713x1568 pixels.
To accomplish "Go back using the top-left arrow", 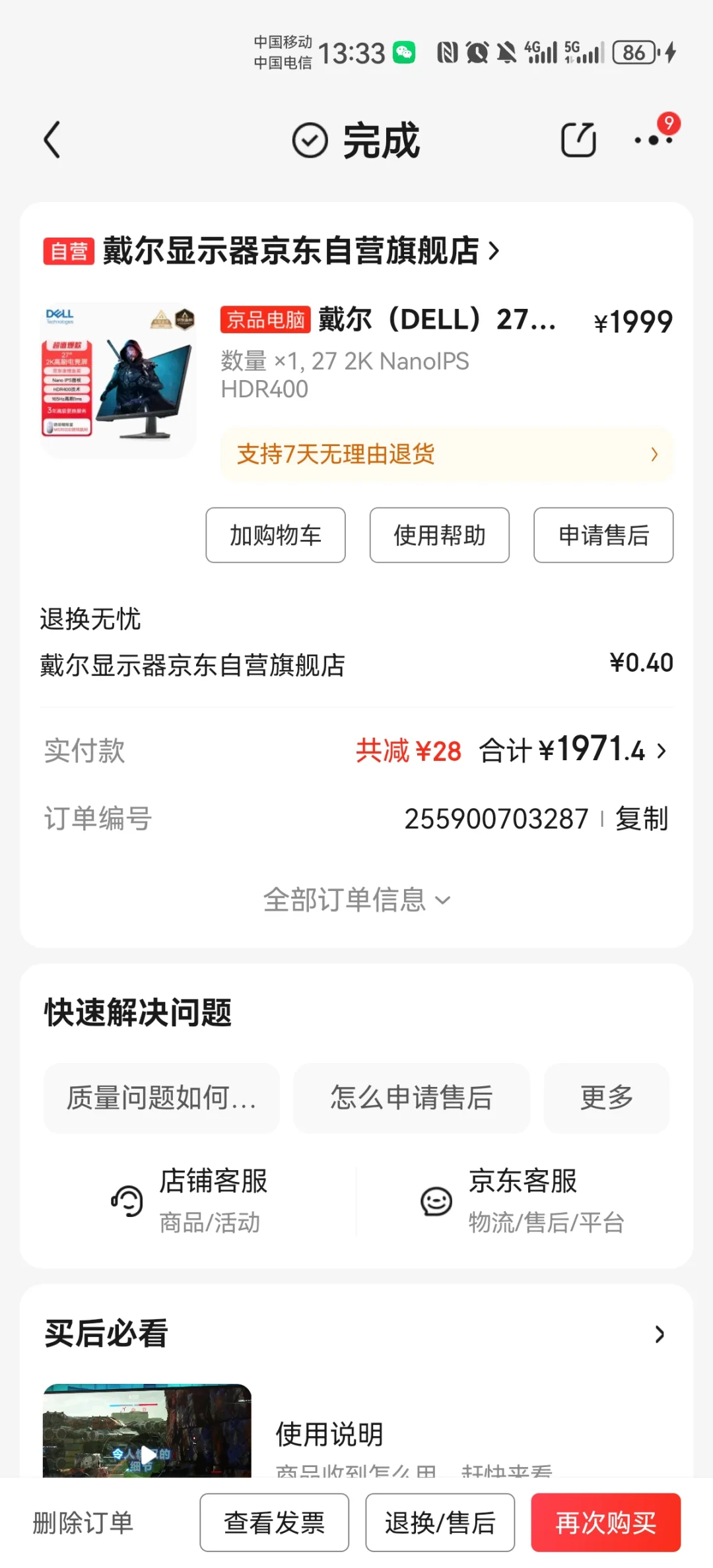I will [52, 140].
